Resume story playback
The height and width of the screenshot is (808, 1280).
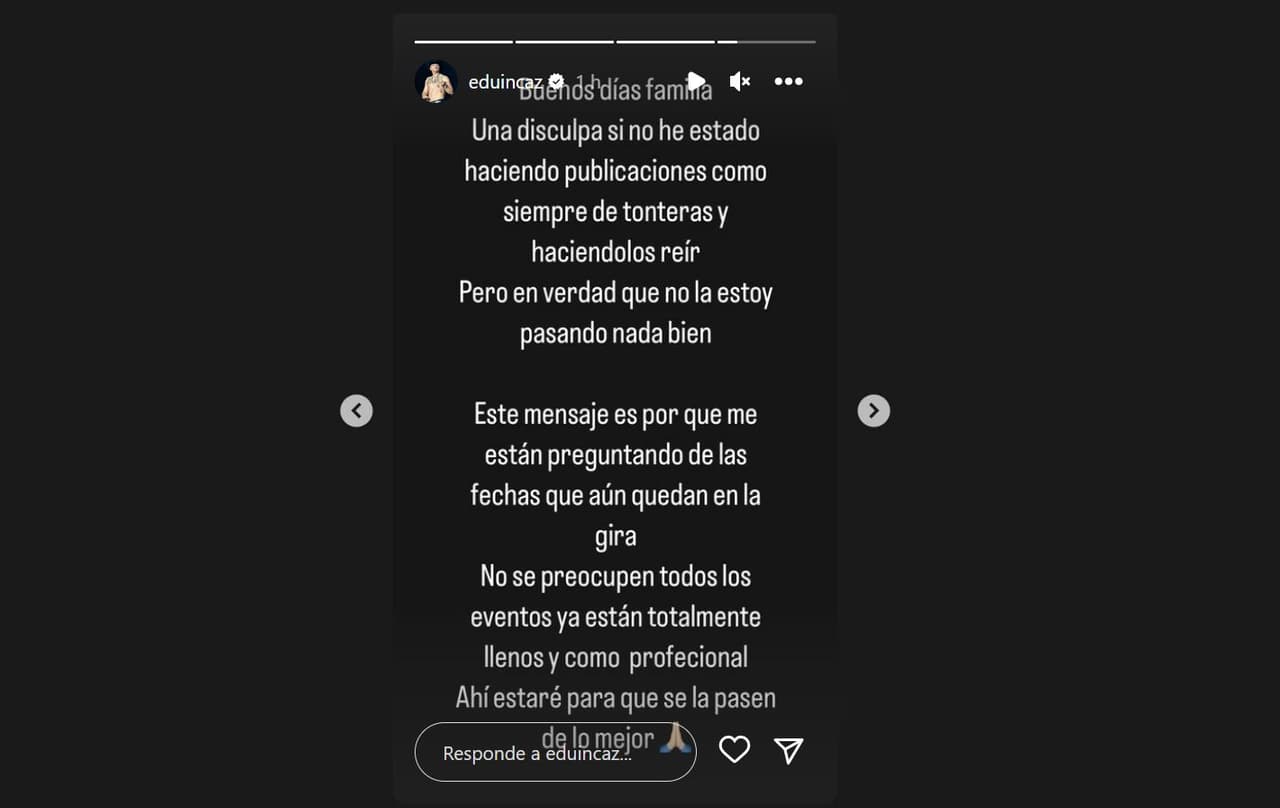[x=696, y=82]
